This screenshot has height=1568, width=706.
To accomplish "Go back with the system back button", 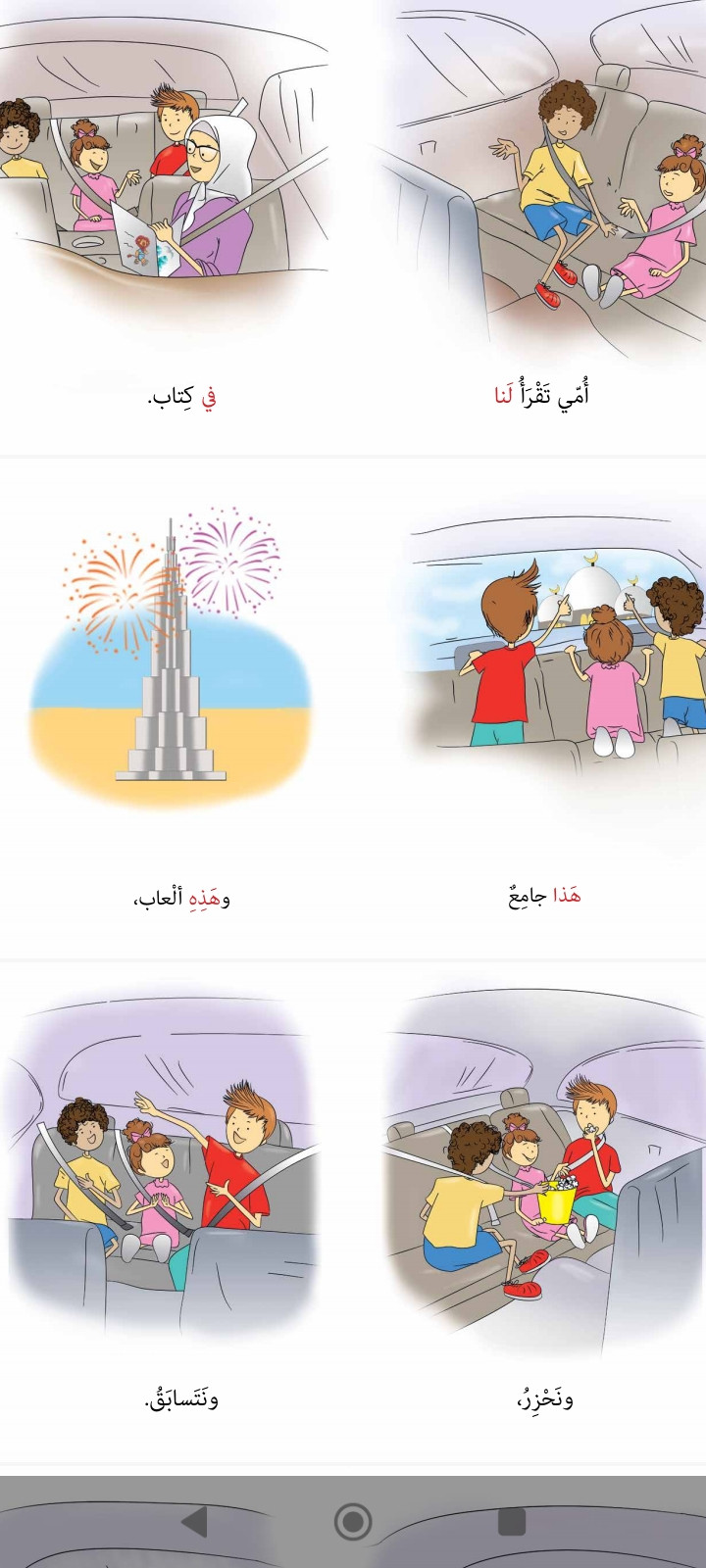I will tap(195, 1521).
